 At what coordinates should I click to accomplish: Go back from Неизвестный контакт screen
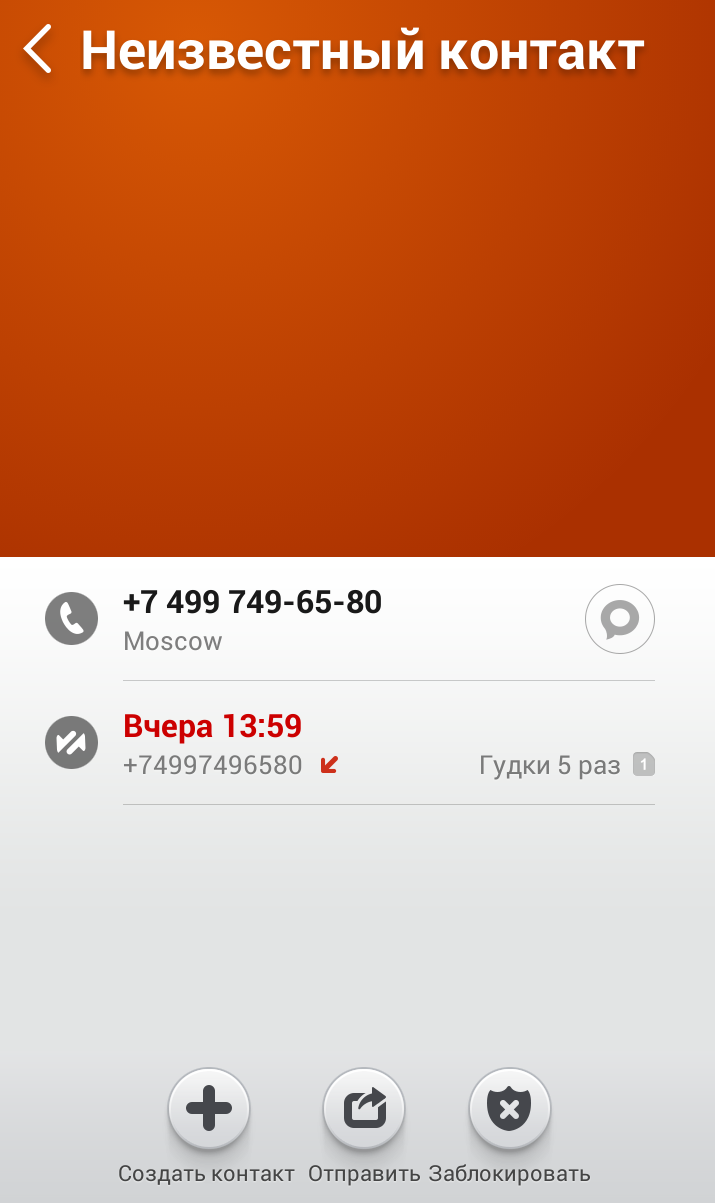point(38,50)
